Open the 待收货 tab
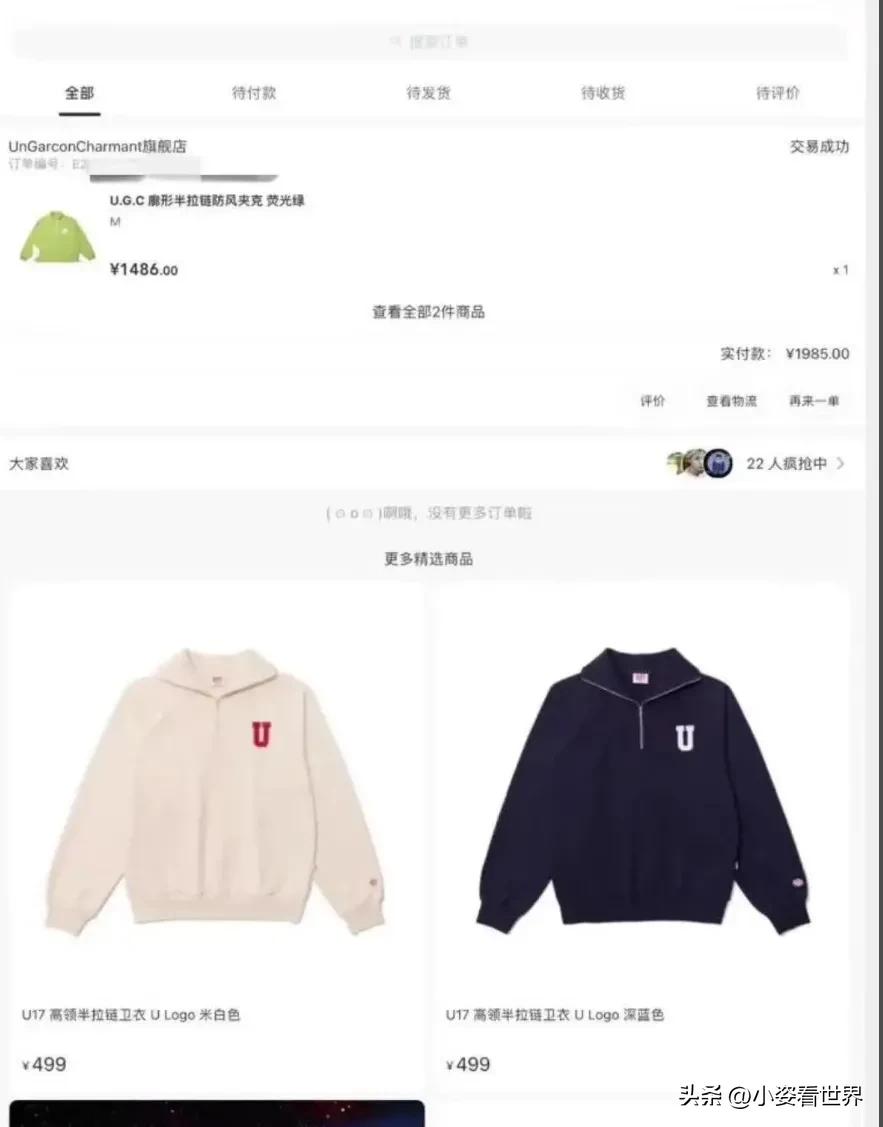This screenshot has height=1127, width=883. pos(601,93)
